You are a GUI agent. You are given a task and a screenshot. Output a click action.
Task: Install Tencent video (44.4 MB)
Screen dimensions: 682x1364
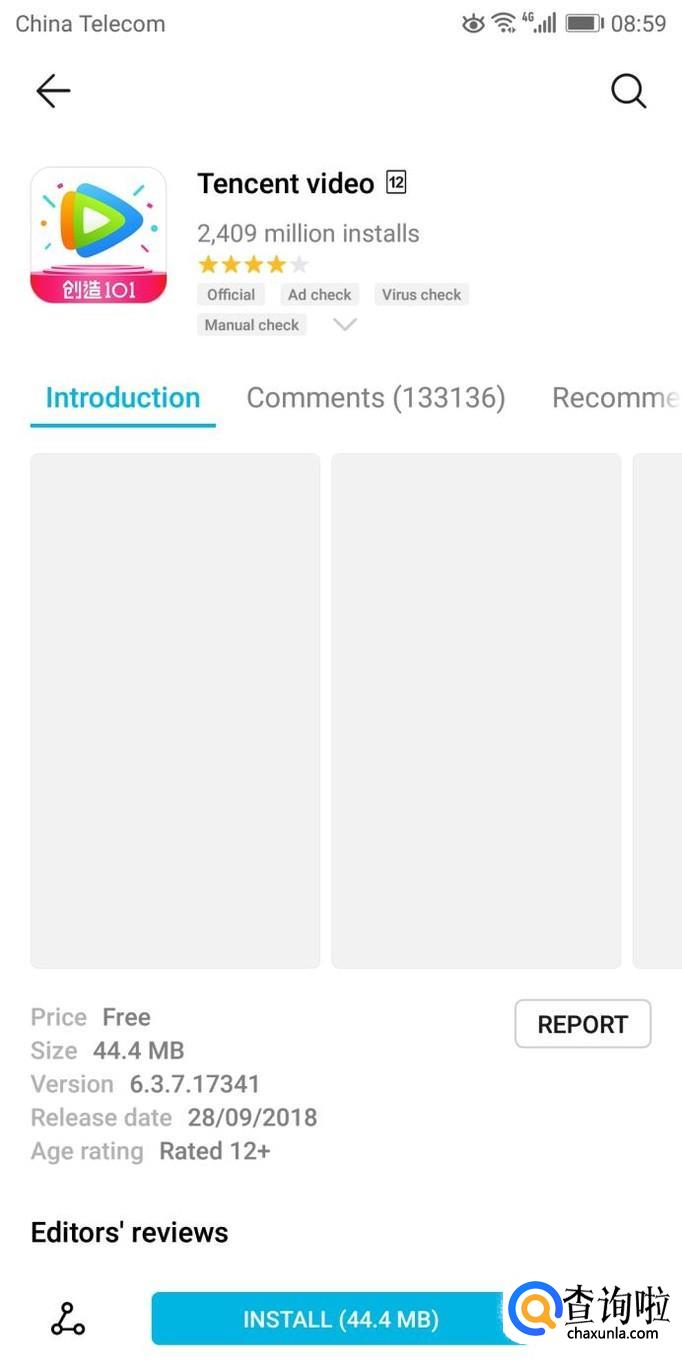[340, 1319]
